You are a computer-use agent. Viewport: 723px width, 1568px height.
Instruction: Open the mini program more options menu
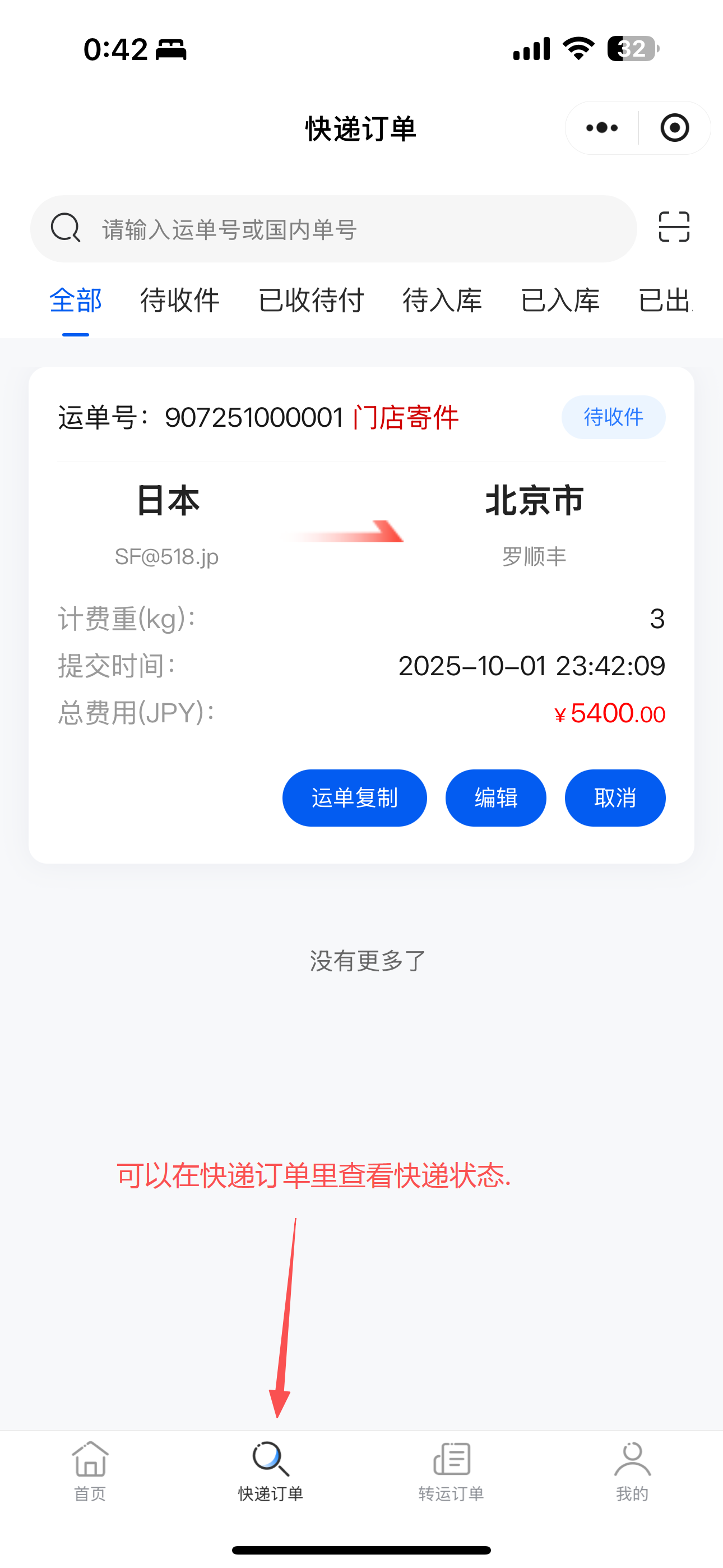[x=602, y=128]
